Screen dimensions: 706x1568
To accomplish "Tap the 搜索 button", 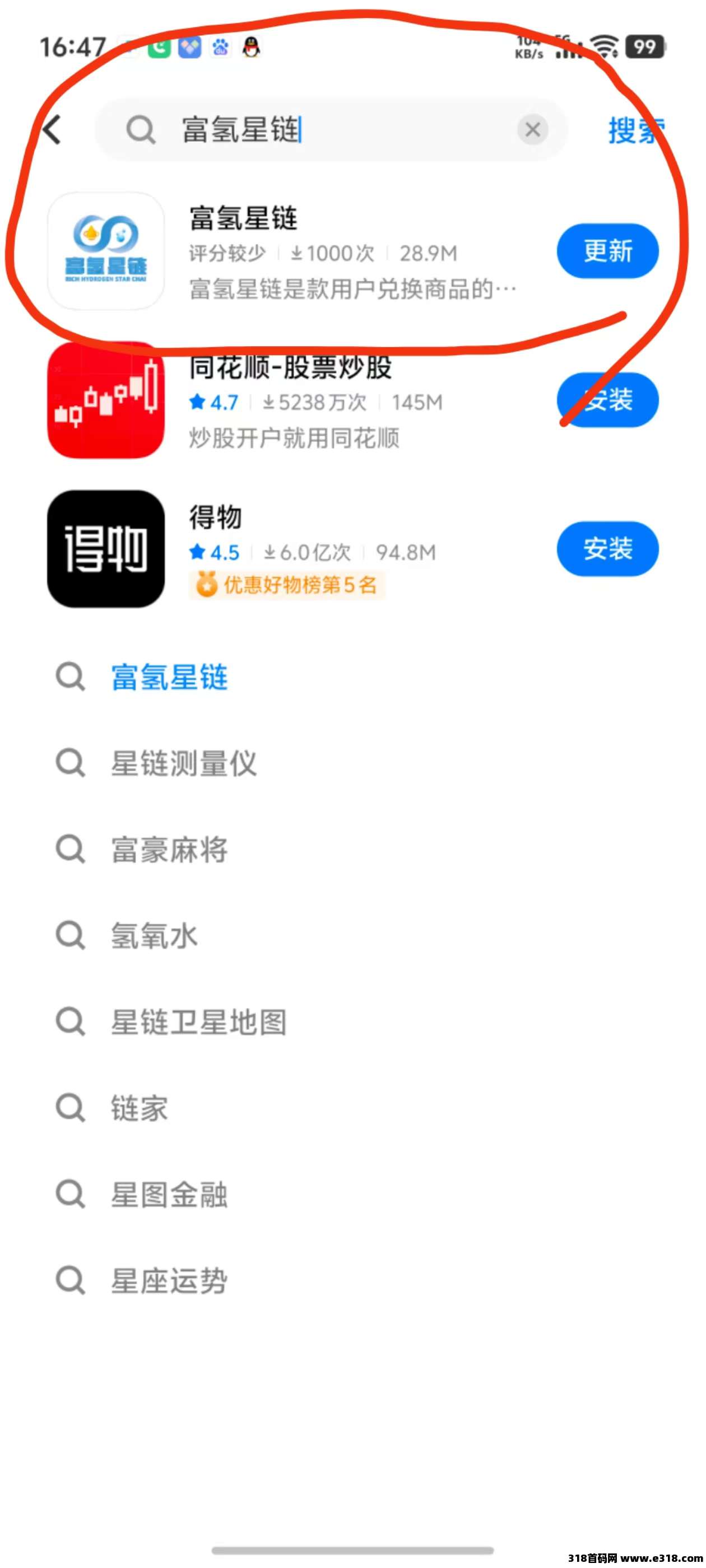I will tap(637, 130).
